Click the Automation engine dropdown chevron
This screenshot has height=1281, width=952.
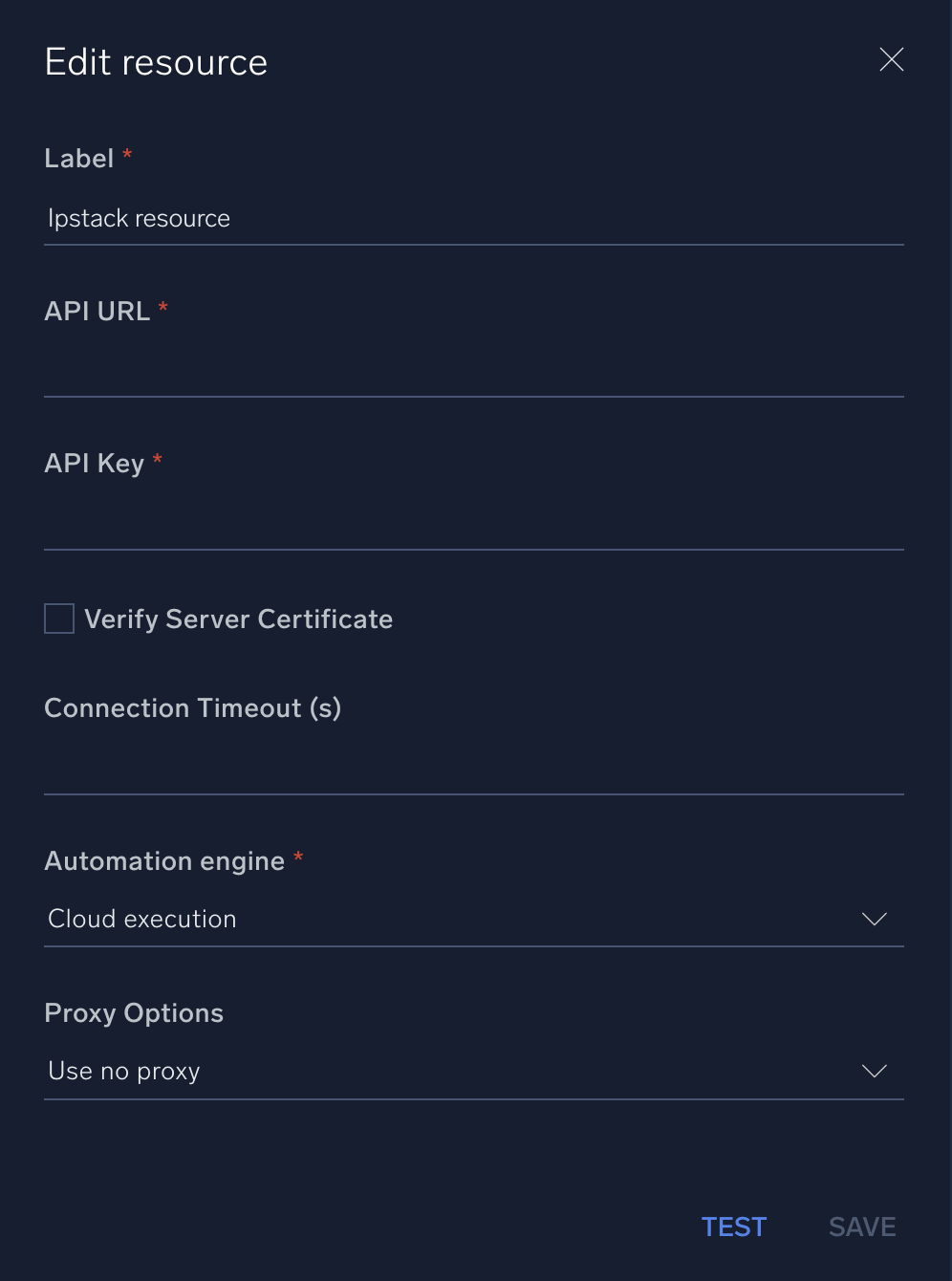tap(874, 919)
